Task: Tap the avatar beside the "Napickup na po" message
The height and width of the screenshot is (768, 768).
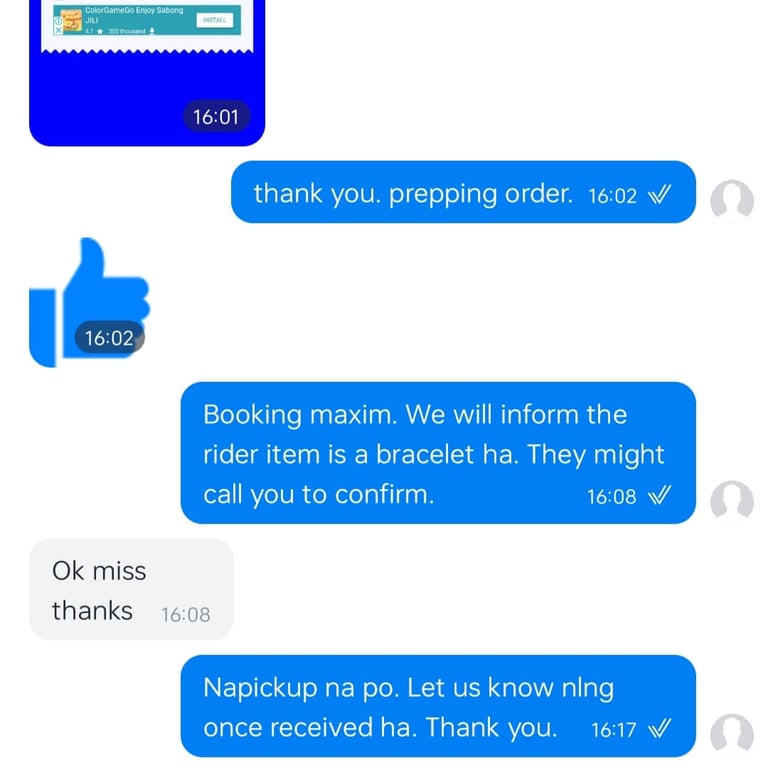Action: (x=731, y=734)
